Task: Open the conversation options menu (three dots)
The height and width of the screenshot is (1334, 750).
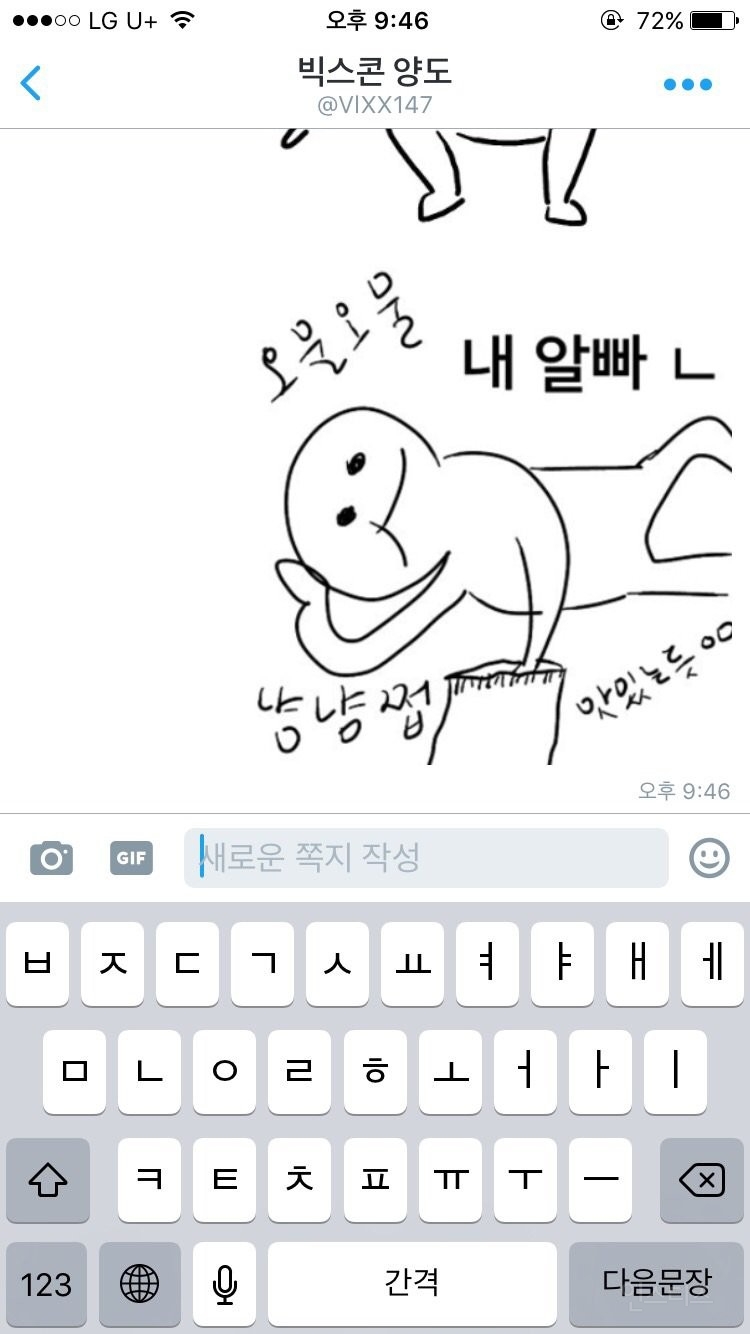Action: click(x=687, y=83)
